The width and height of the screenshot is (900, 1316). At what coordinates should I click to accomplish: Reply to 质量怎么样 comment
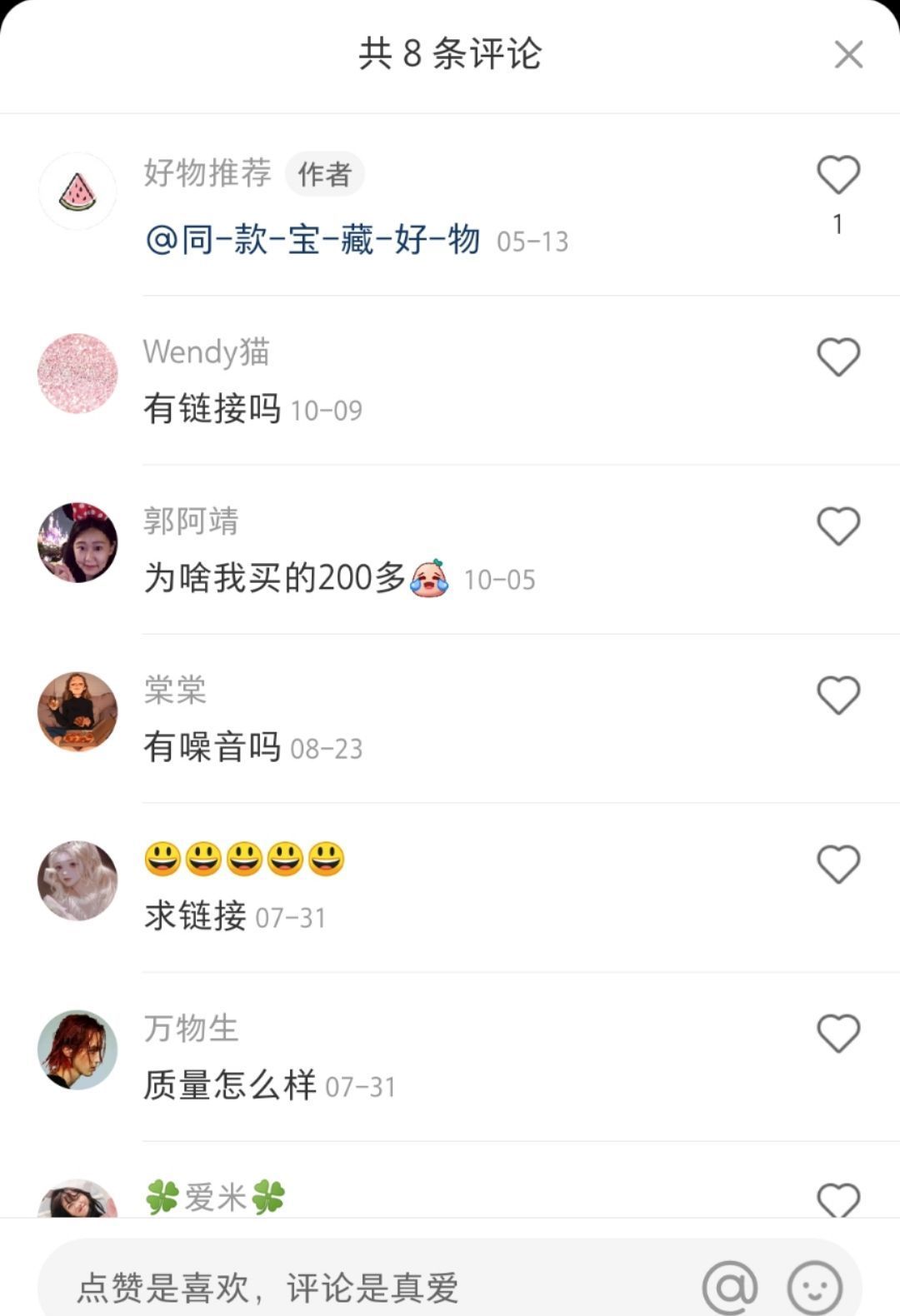(x=229, y=1085)
